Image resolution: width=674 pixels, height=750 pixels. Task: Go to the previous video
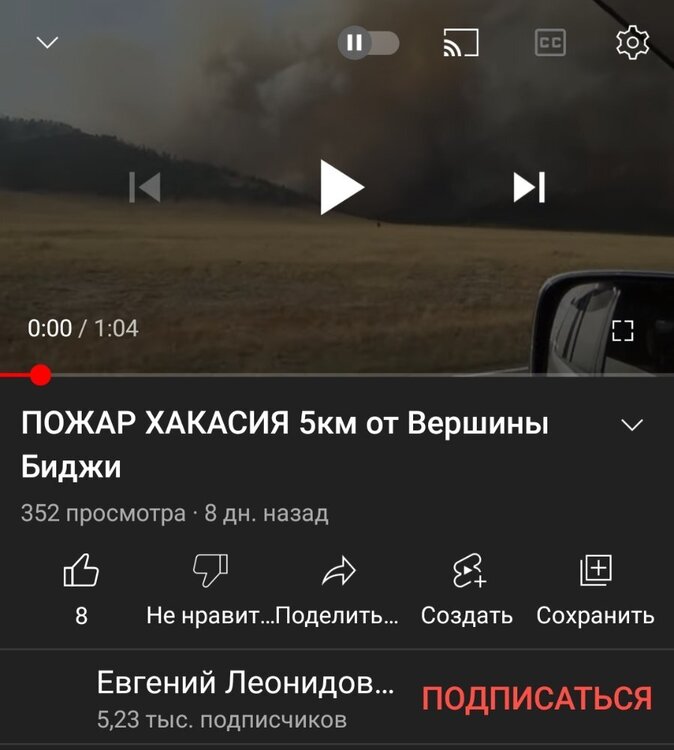[146, 187]
